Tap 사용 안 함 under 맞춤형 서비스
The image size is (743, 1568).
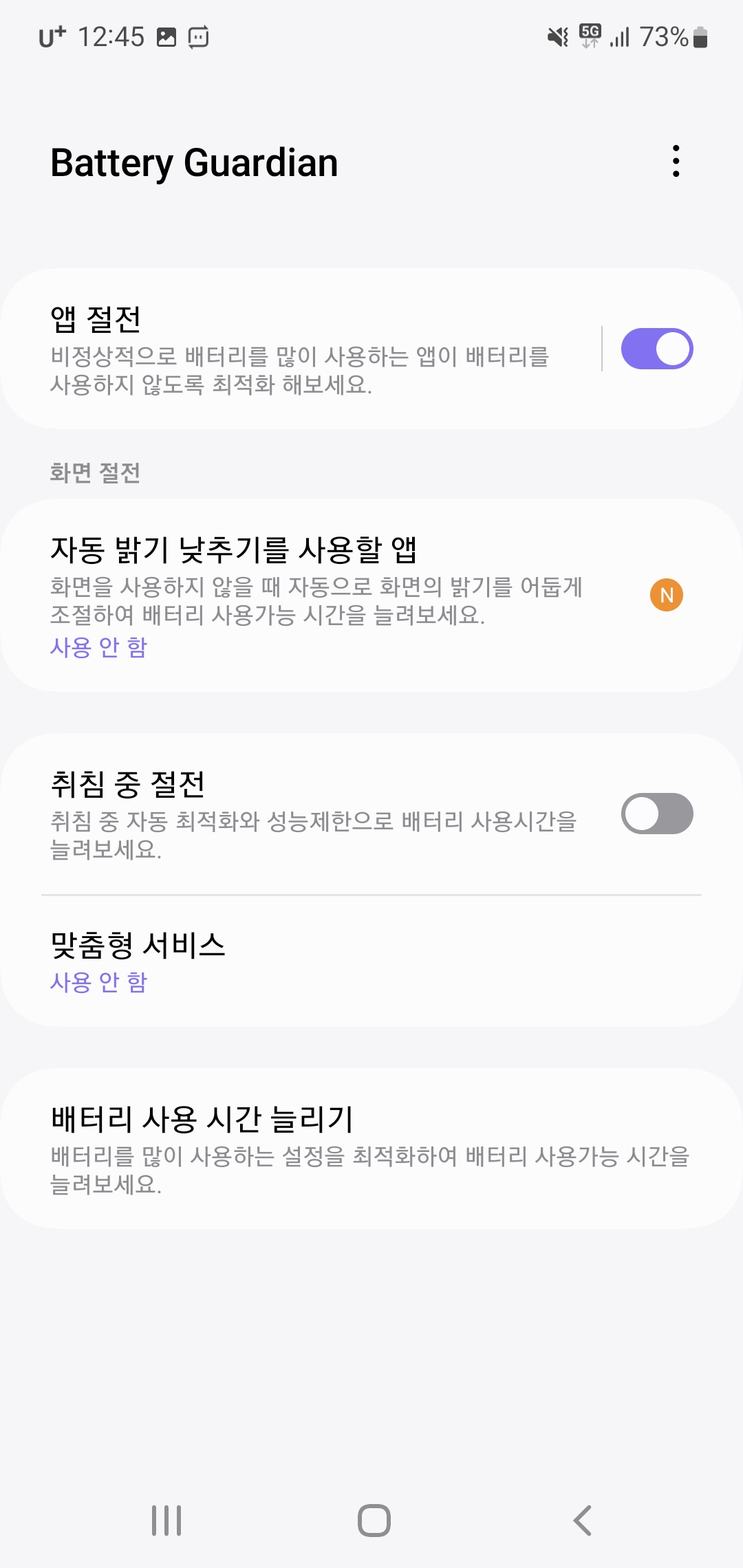(99, 983)
